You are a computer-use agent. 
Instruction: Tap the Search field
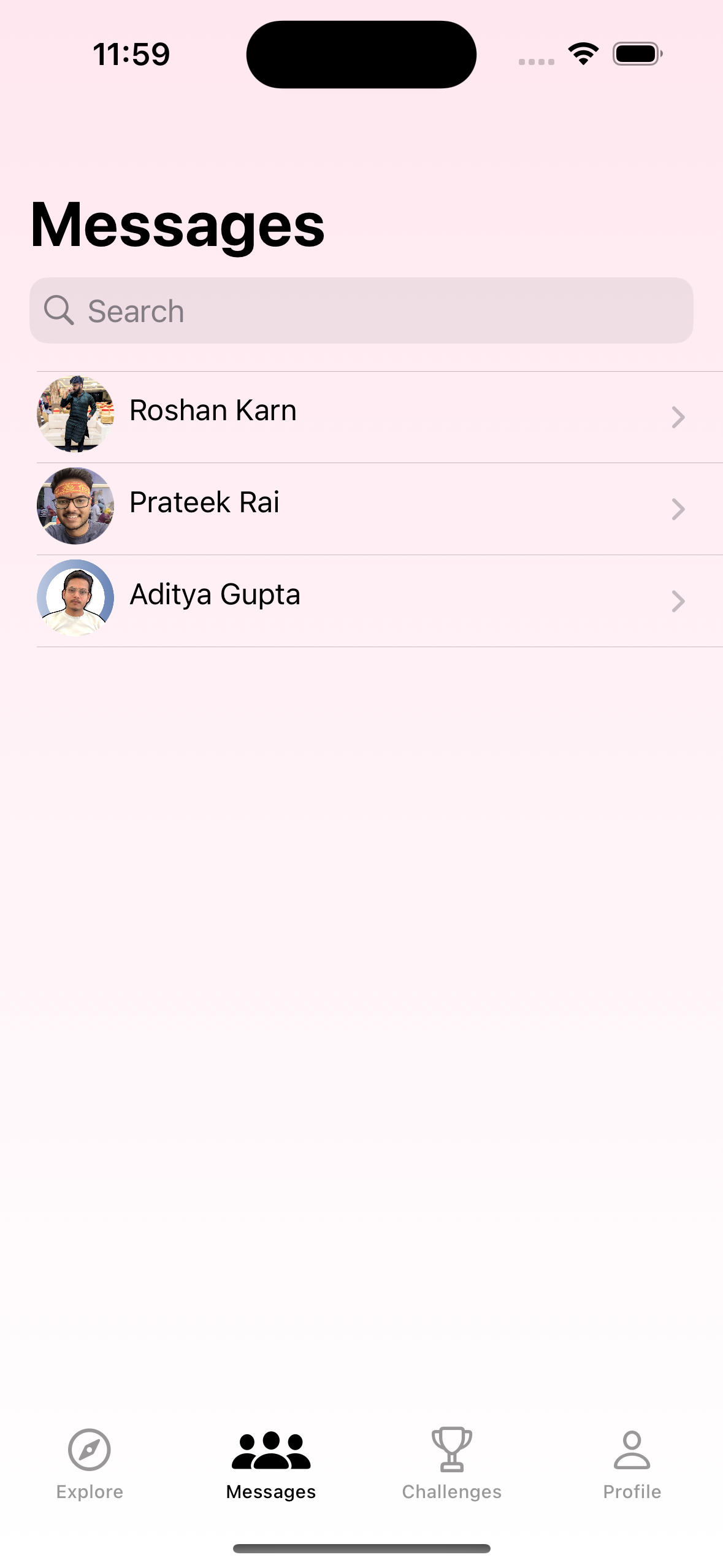coord(361,311)
